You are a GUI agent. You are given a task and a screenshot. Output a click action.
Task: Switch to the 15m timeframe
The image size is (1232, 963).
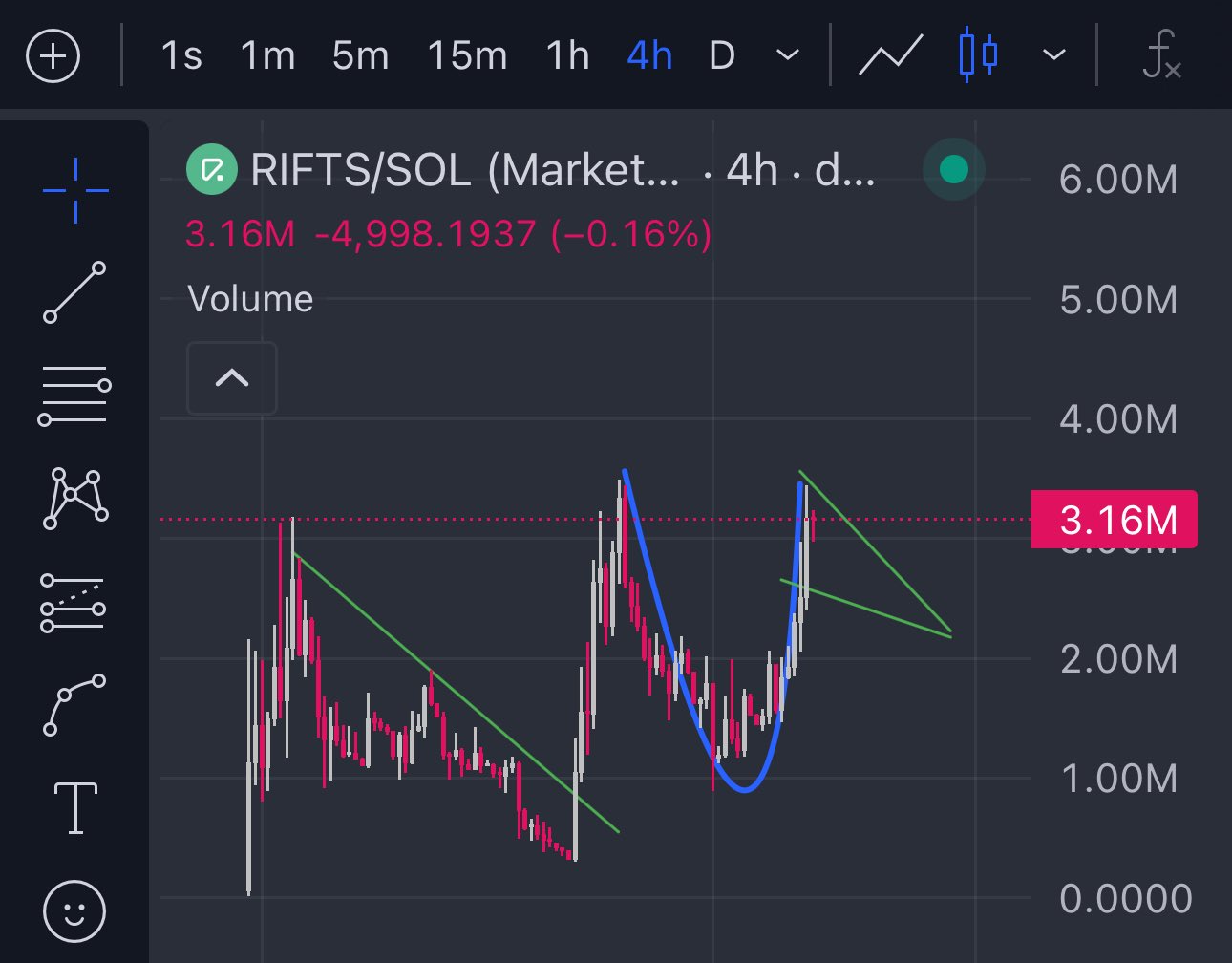(x=467, y=56)
